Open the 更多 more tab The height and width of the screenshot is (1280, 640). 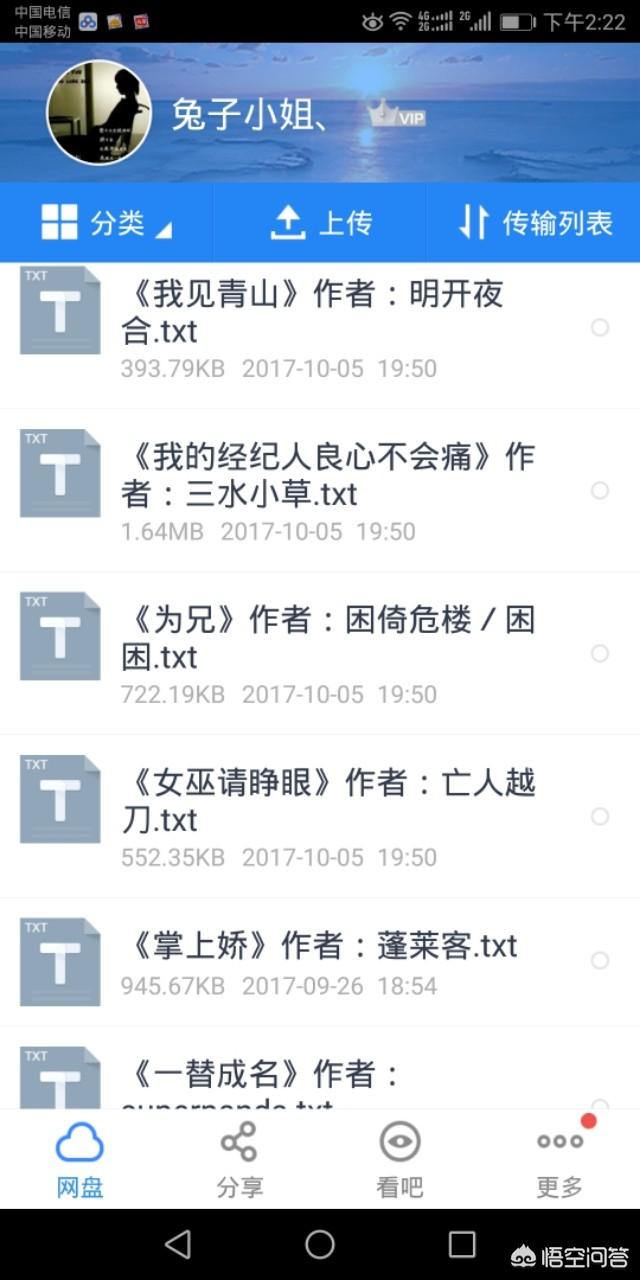(560, 1159)
